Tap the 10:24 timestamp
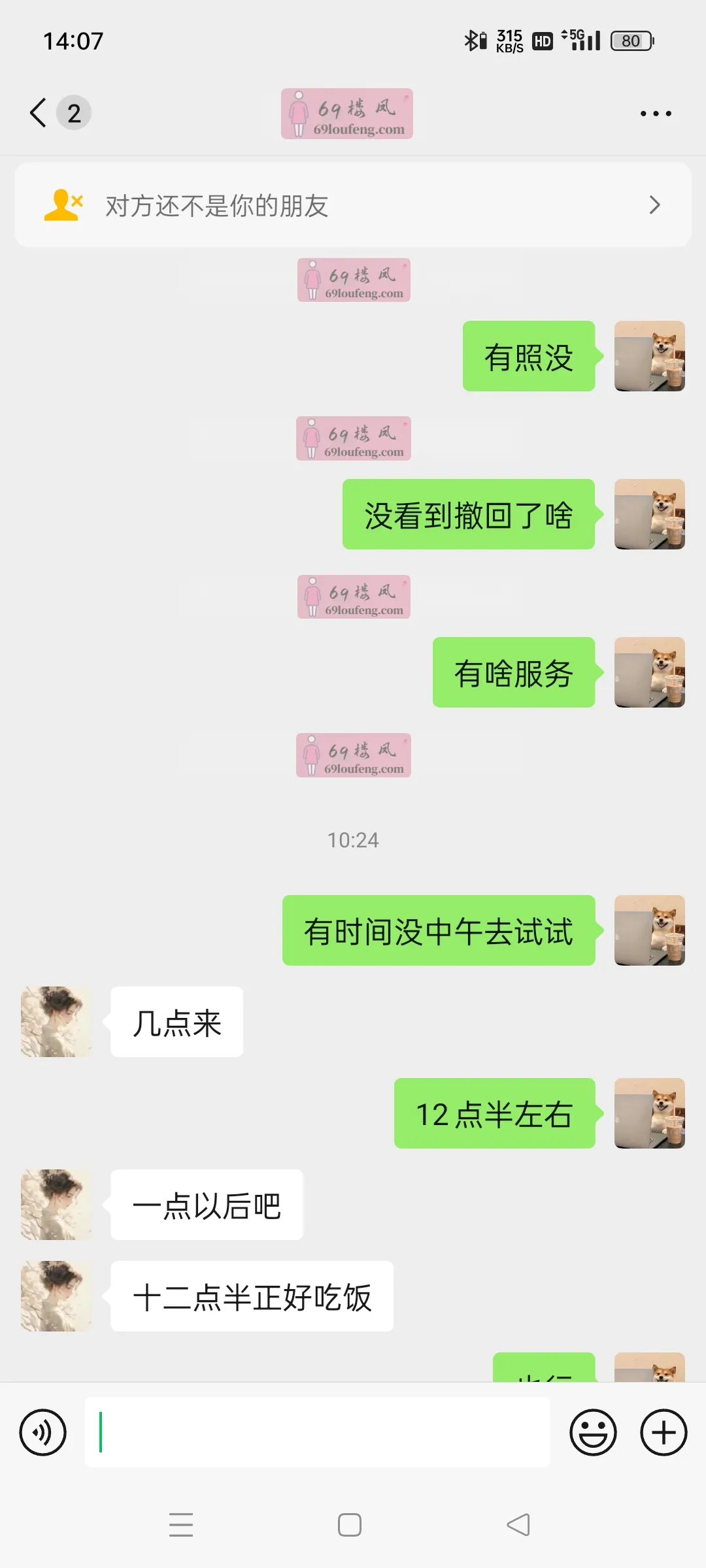The height and width of the screenshot is (1568, 706). pyautogui.click(x=353, y=840)
